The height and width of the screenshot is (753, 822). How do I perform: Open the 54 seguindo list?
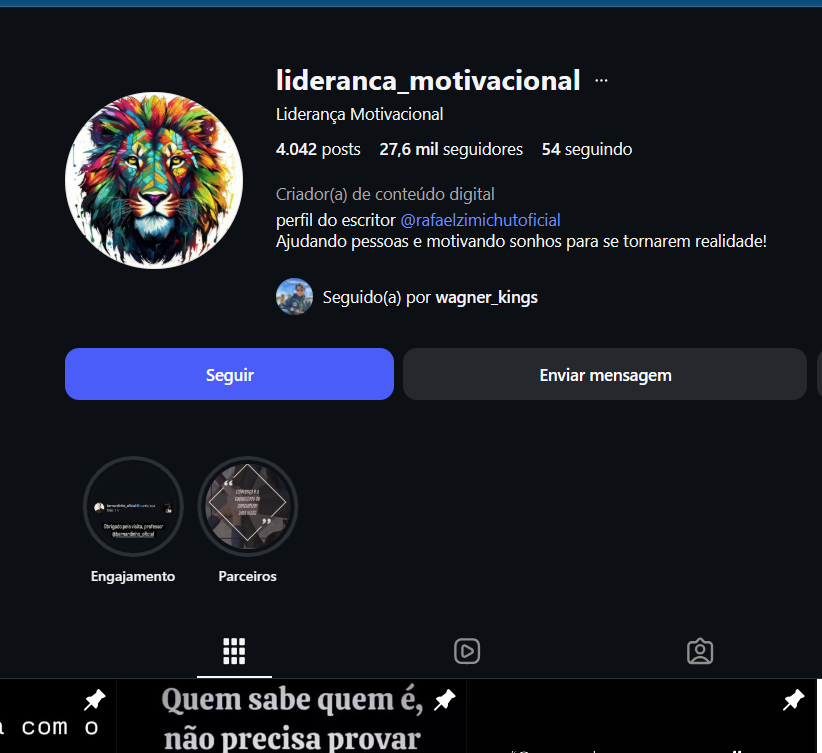(x=586, y=150)
